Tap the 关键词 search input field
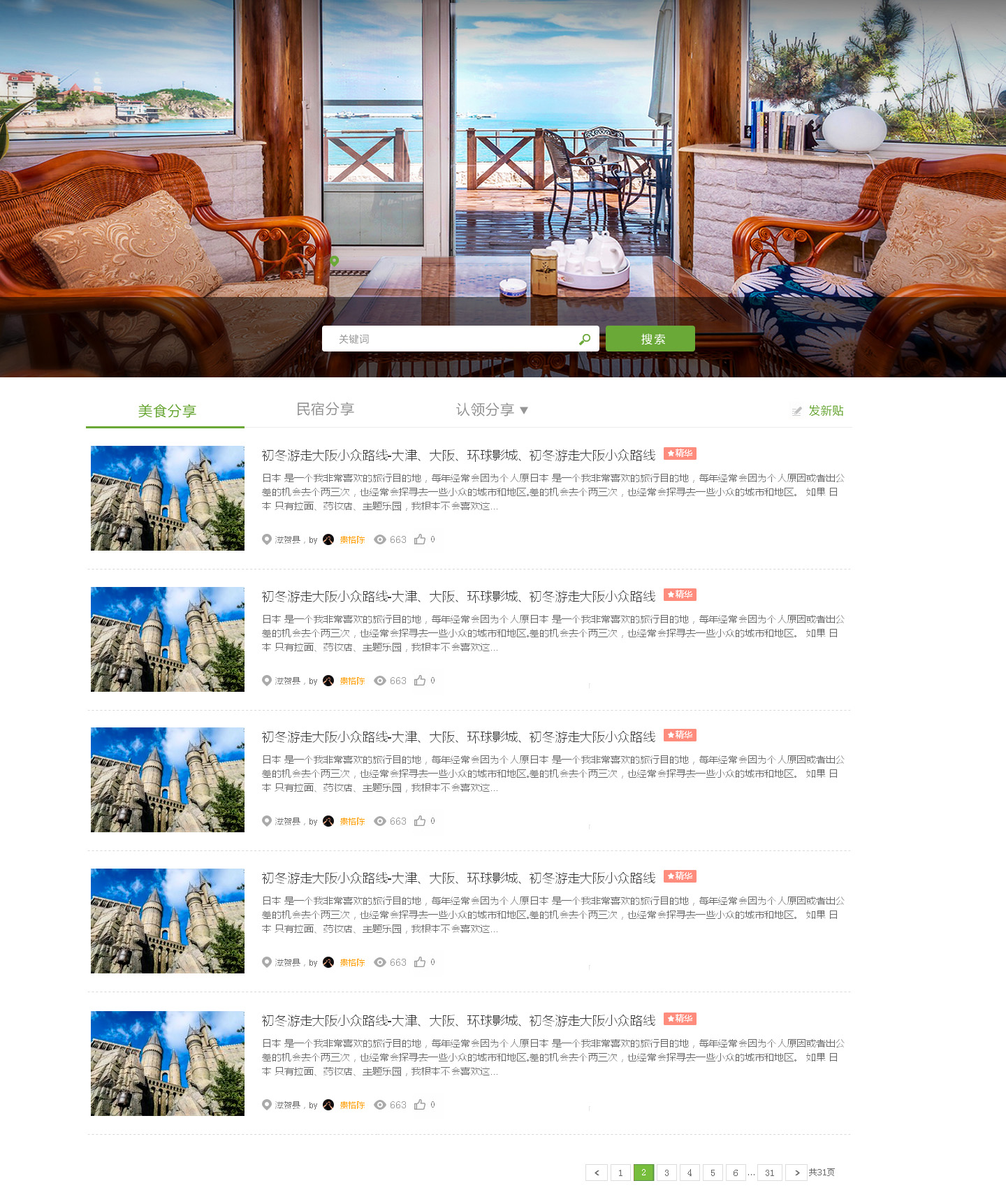Image resolution: width=1006 pixels, height=1204 pixels. [x=447, y=339]
